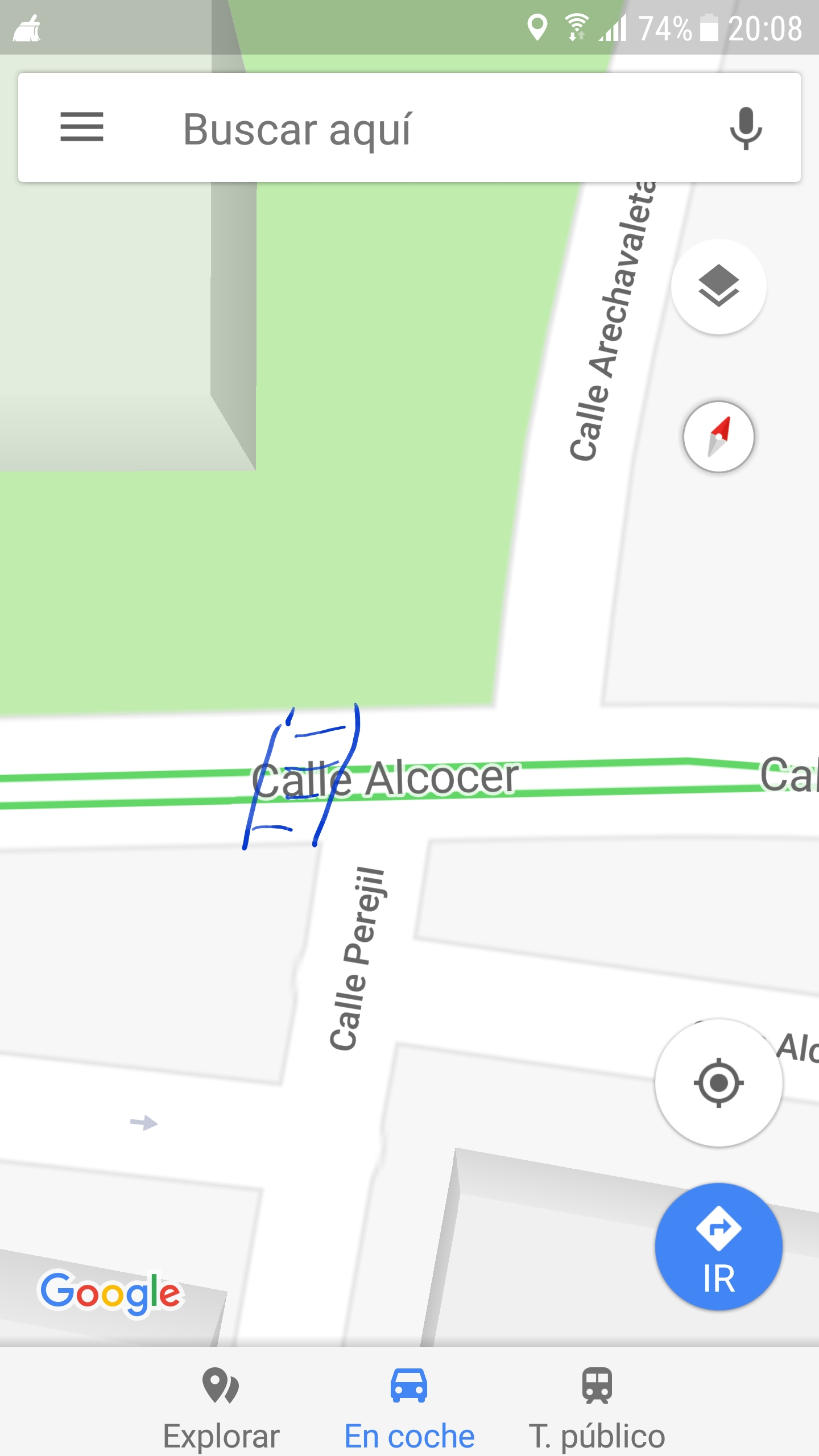Tap the Buscar aquí search field

[x=398, y=128]
